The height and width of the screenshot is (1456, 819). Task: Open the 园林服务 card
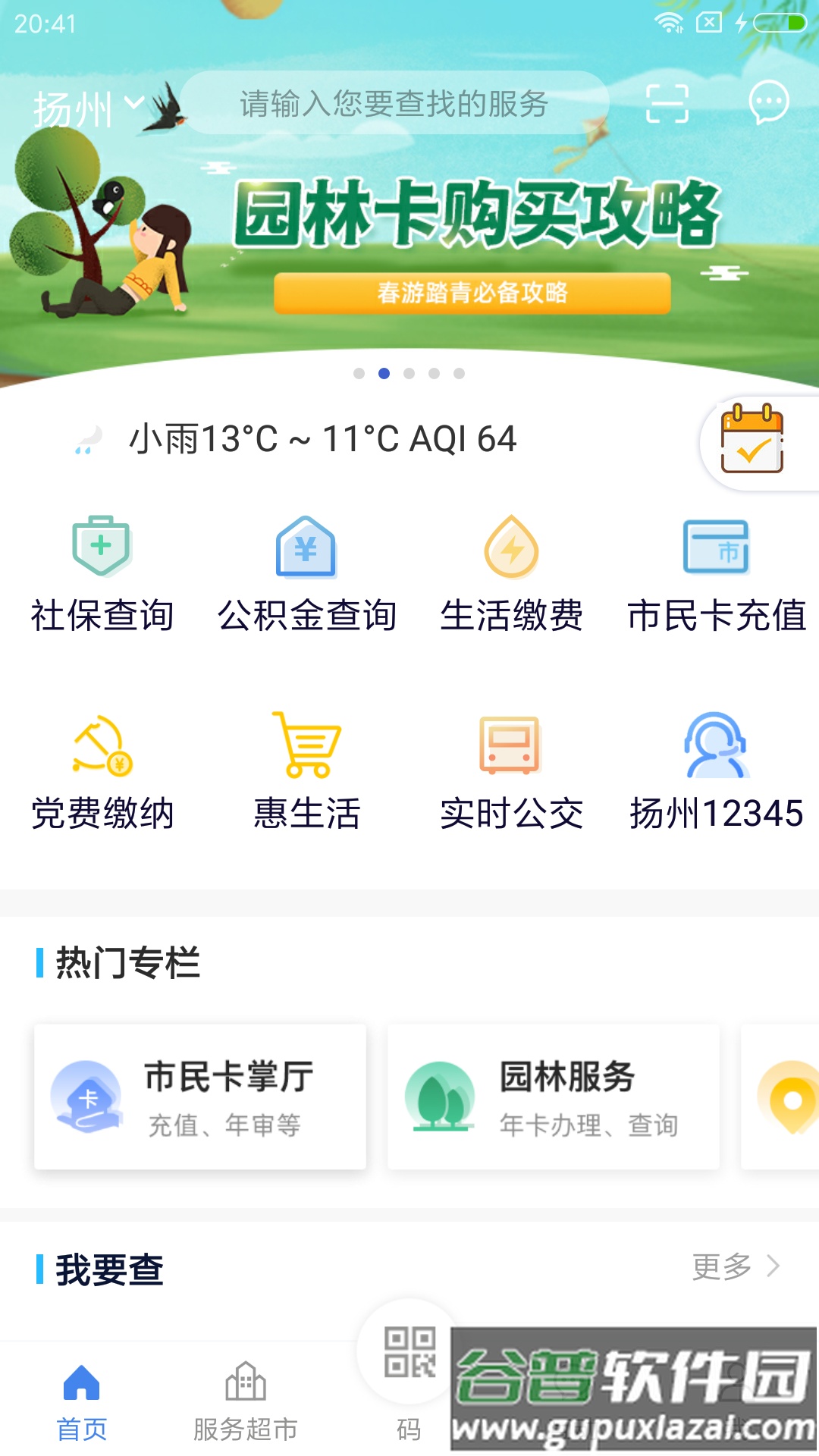[554, 1097]
